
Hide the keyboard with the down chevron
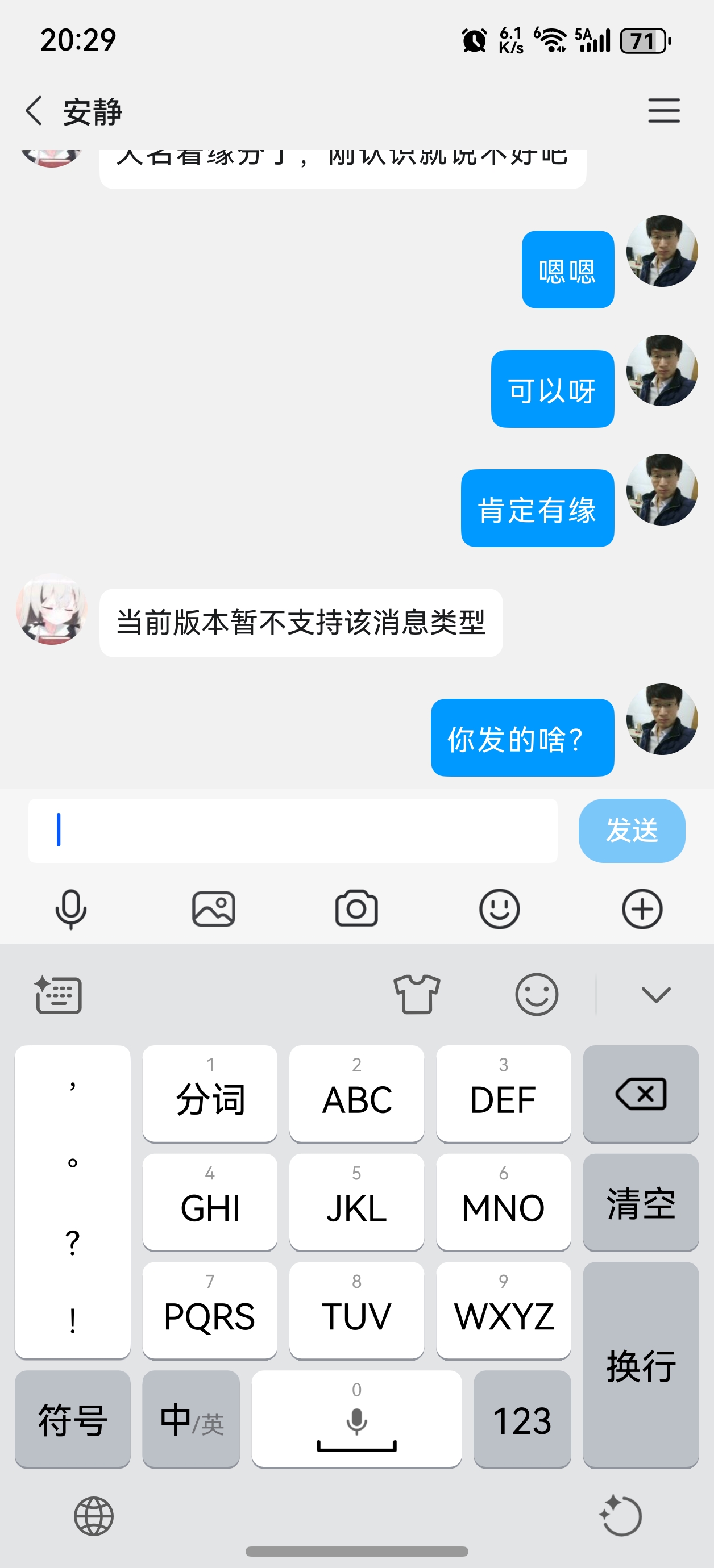pos(655,995)
